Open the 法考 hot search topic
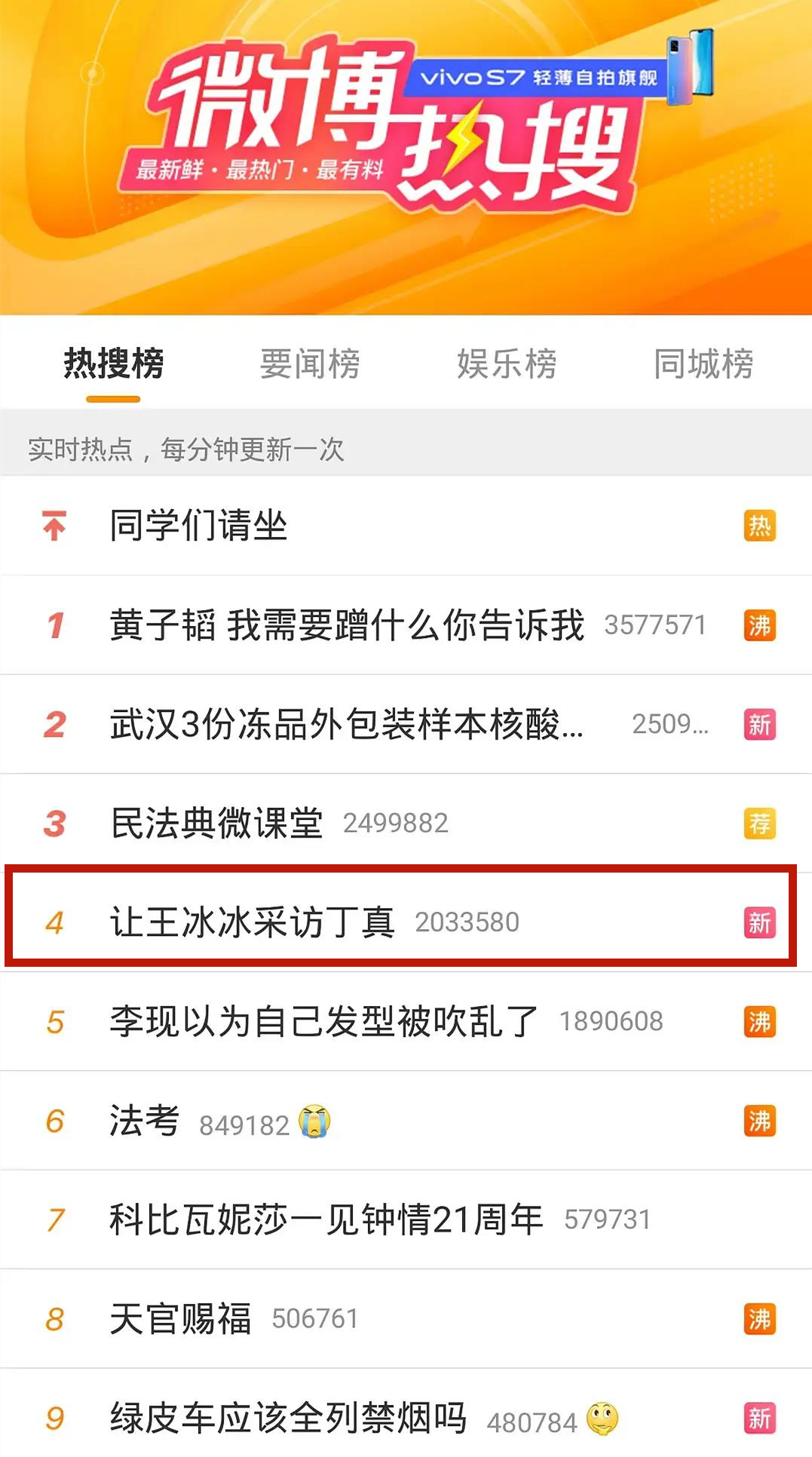This screenshot has height=1457, width=812. (x=145, y=1121)
